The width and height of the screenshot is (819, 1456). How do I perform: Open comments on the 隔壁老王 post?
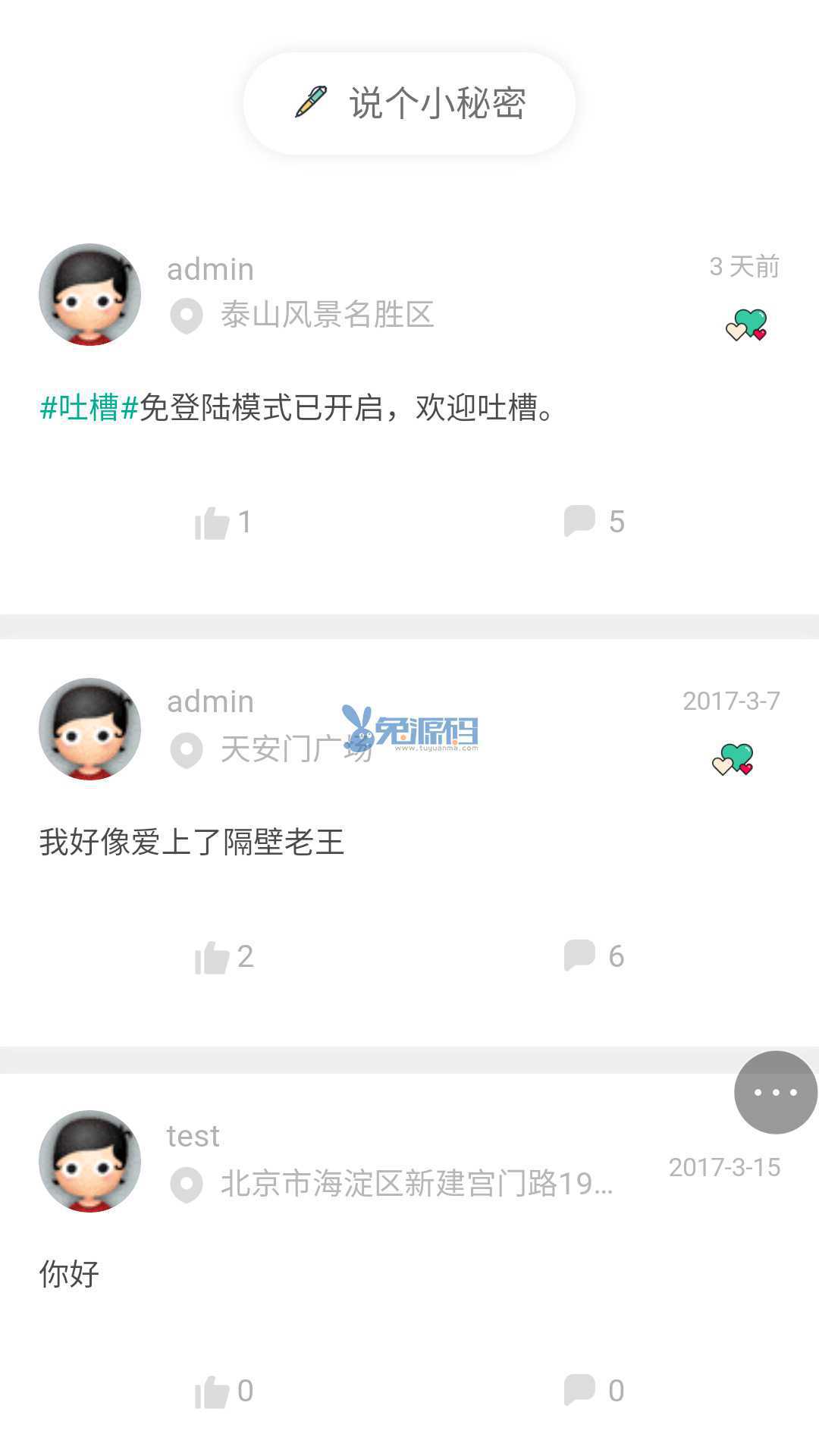click(x=594, y=956)
